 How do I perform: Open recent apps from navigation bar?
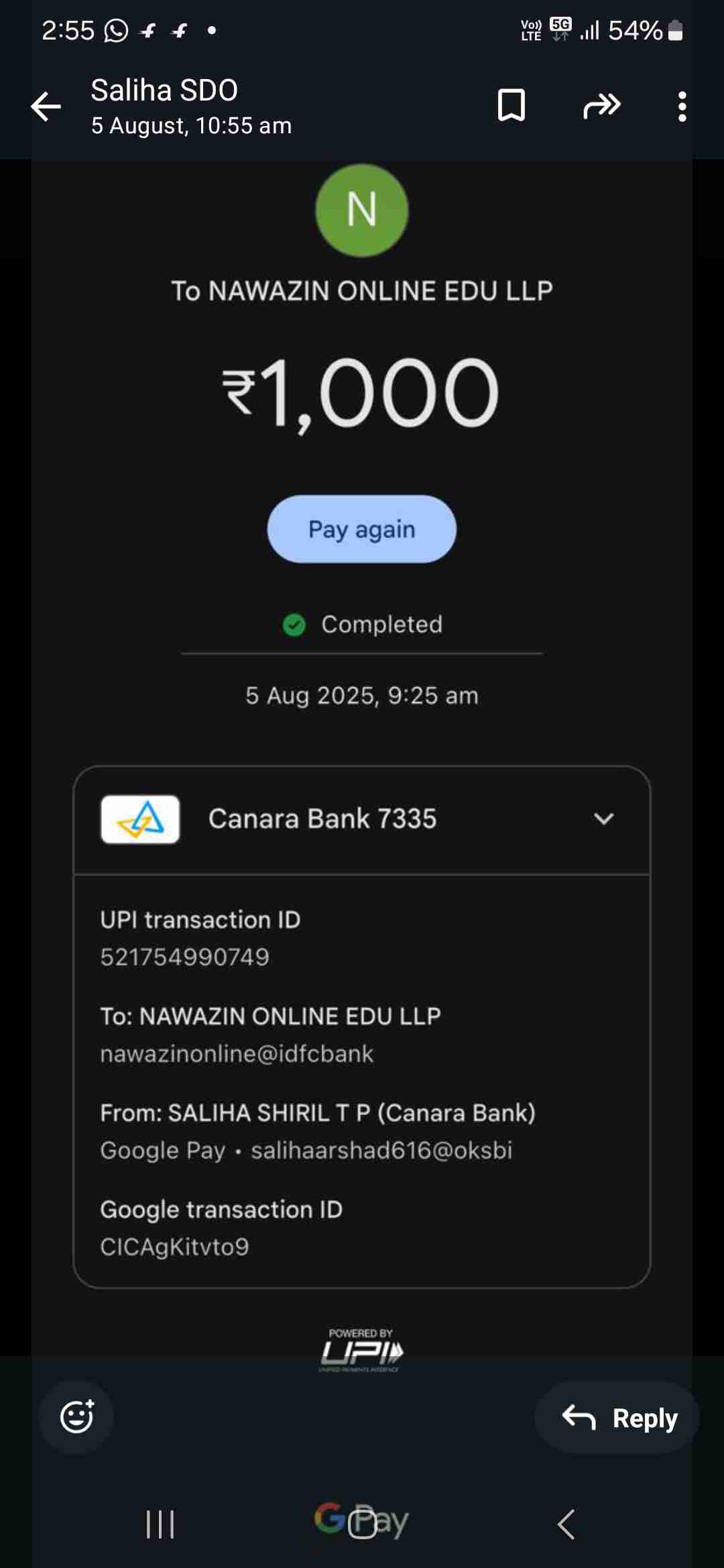[160, 1524]
